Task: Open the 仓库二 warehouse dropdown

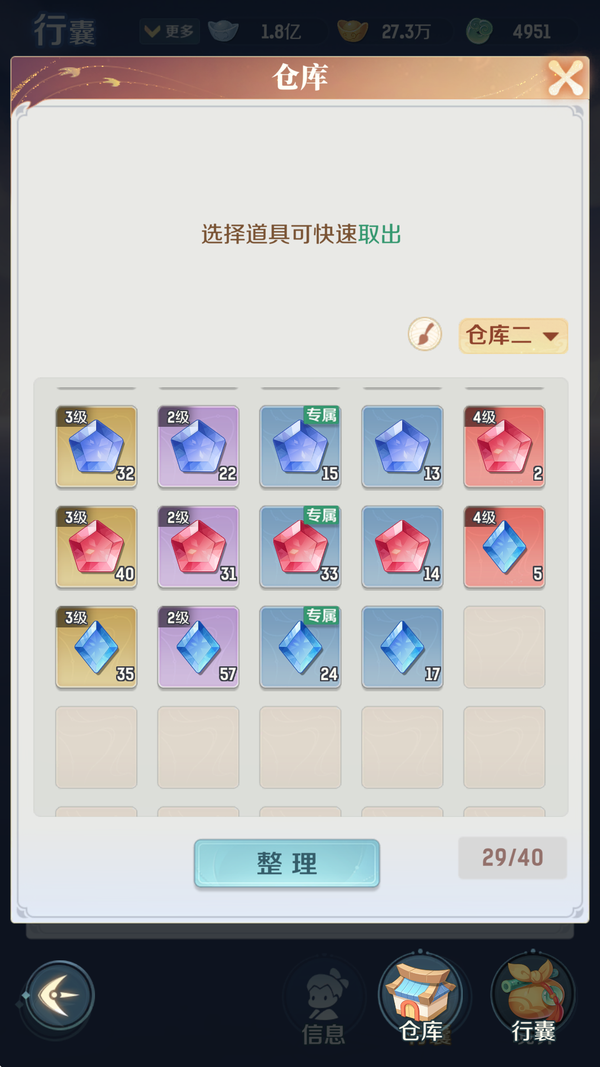Action: click(513, 336)
